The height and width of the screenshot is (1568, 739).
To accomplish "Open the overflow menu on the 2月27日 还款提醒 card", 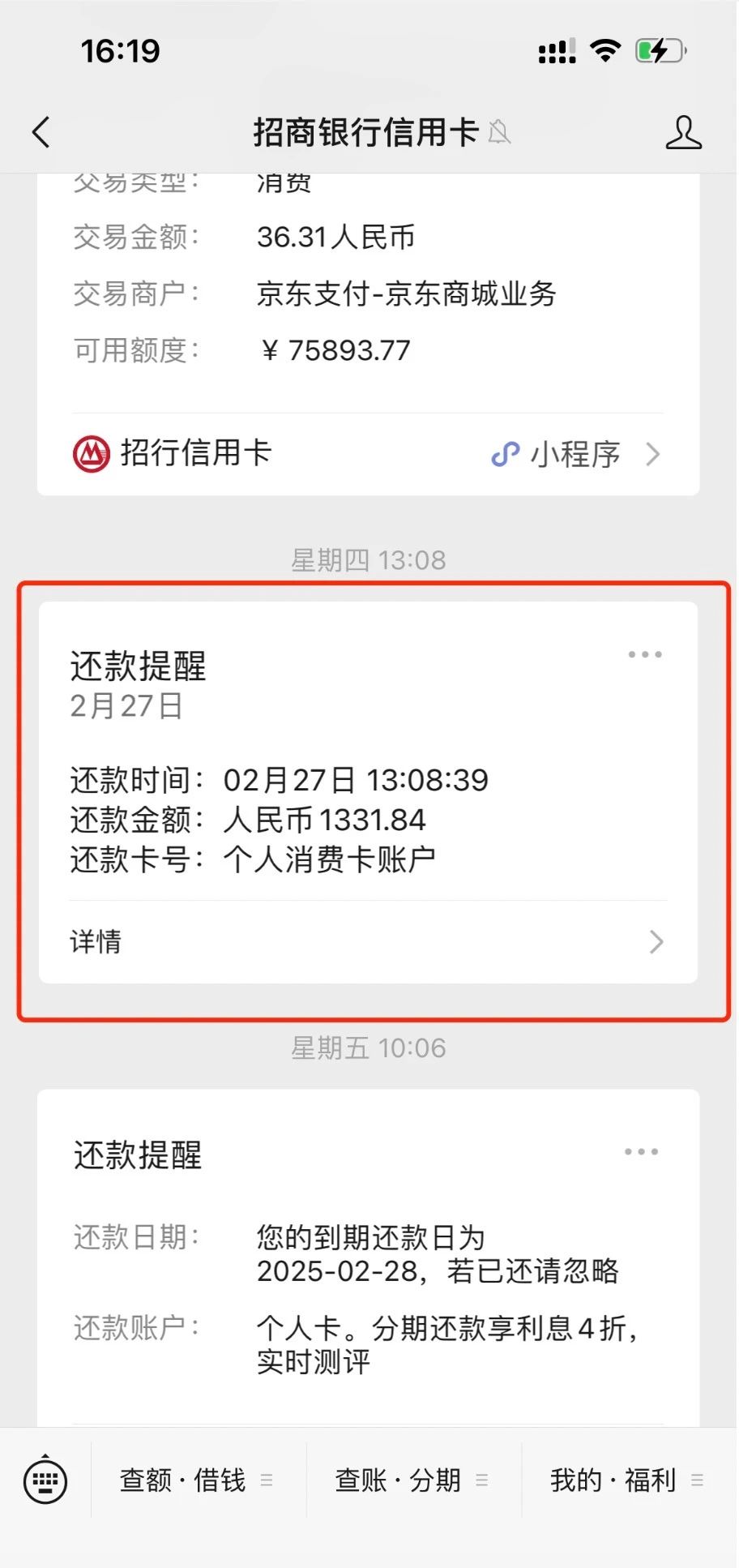I will point(645,654).
